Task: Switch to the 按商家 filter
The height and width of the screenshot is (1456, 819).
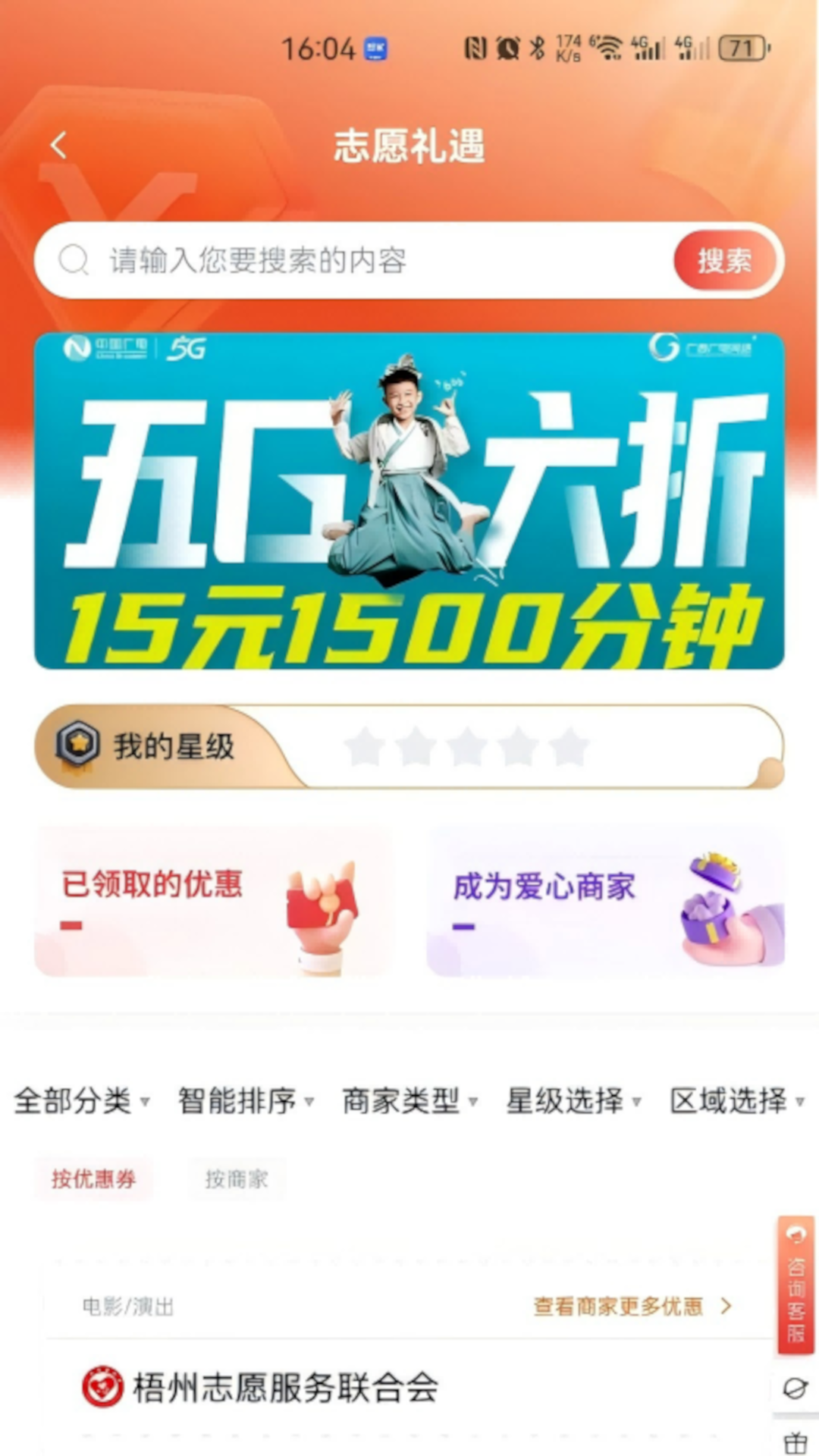Action: click(x=237, y=1179)
